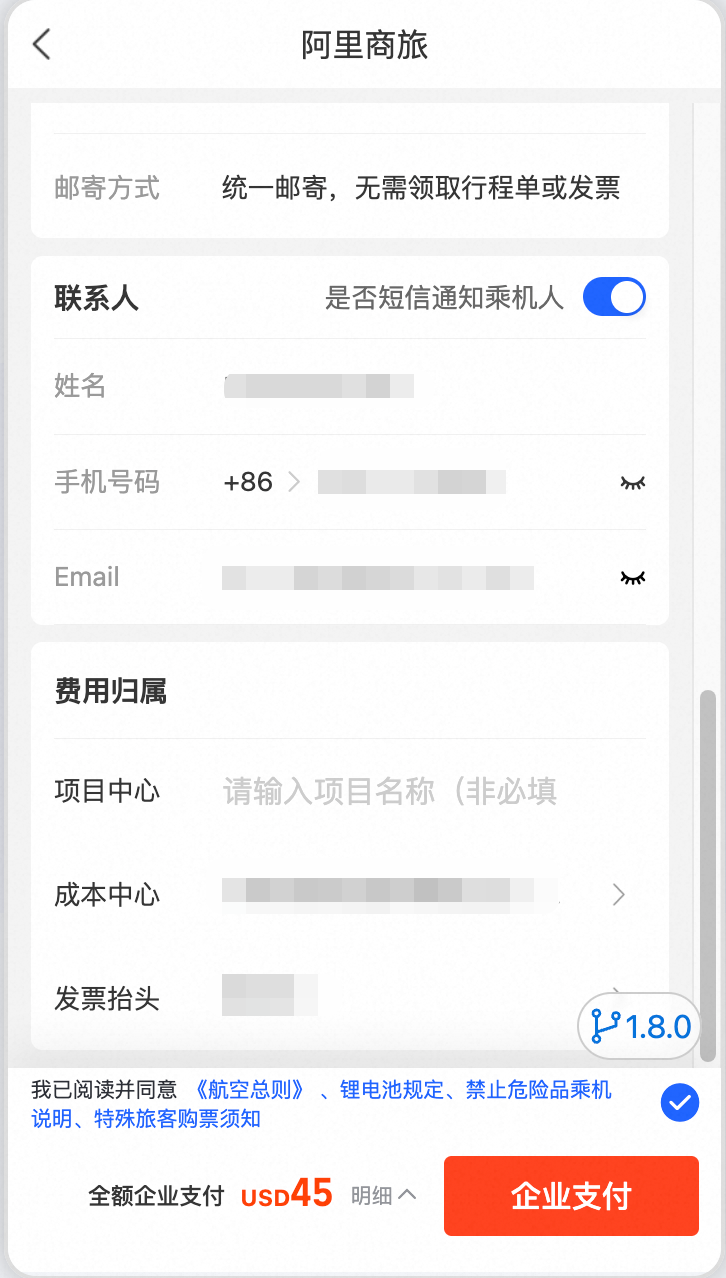Viewport: 726px width, 1278px height.
Task: Expand the 明细 price details
Action: pos(383,1195)
